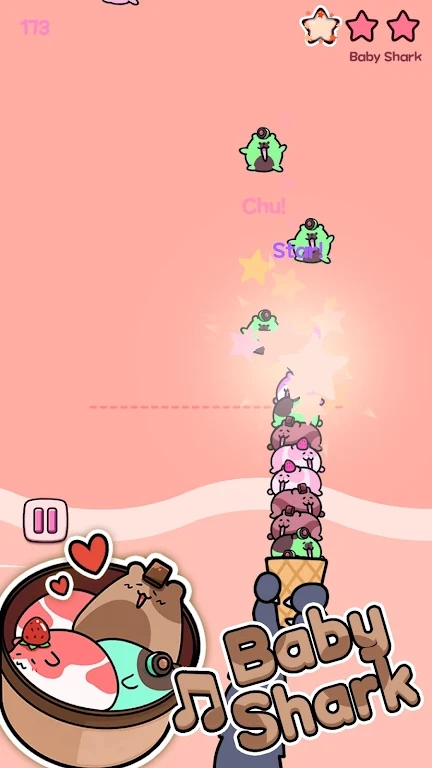Image resolution: width=432 pixels, height=768 pixels.
Task: Pause the game
Action: pos(46,520)
